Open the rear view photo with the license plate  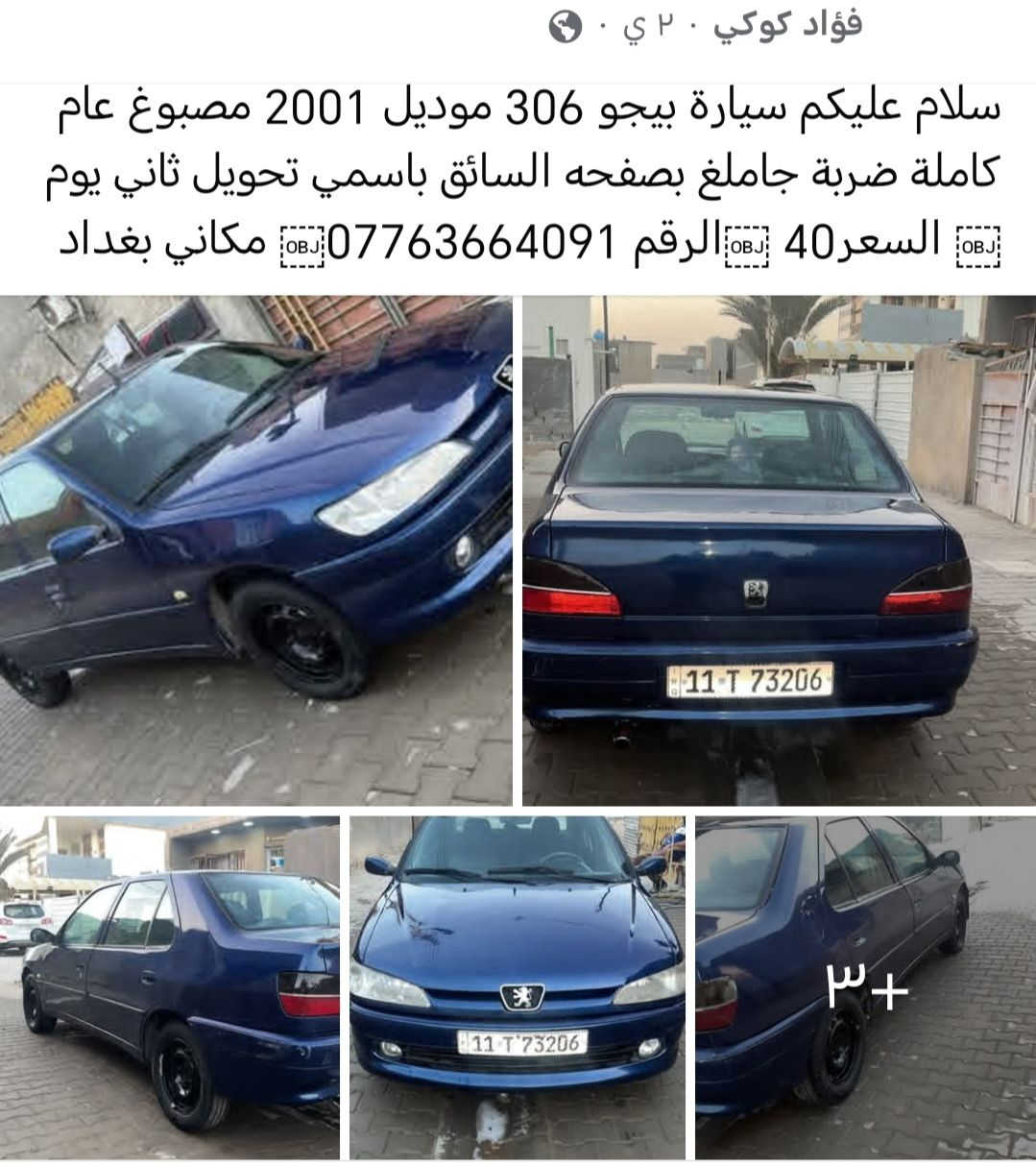click(779, 549)
